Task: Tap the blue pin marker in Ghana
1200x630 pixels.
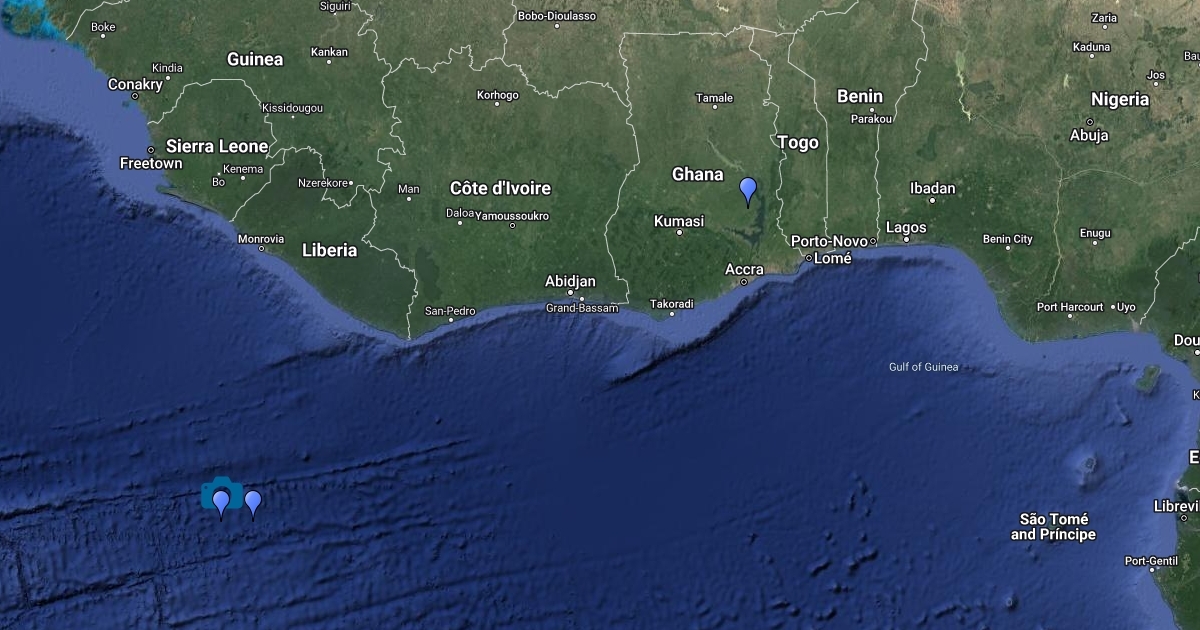Action: coord(748,188)
